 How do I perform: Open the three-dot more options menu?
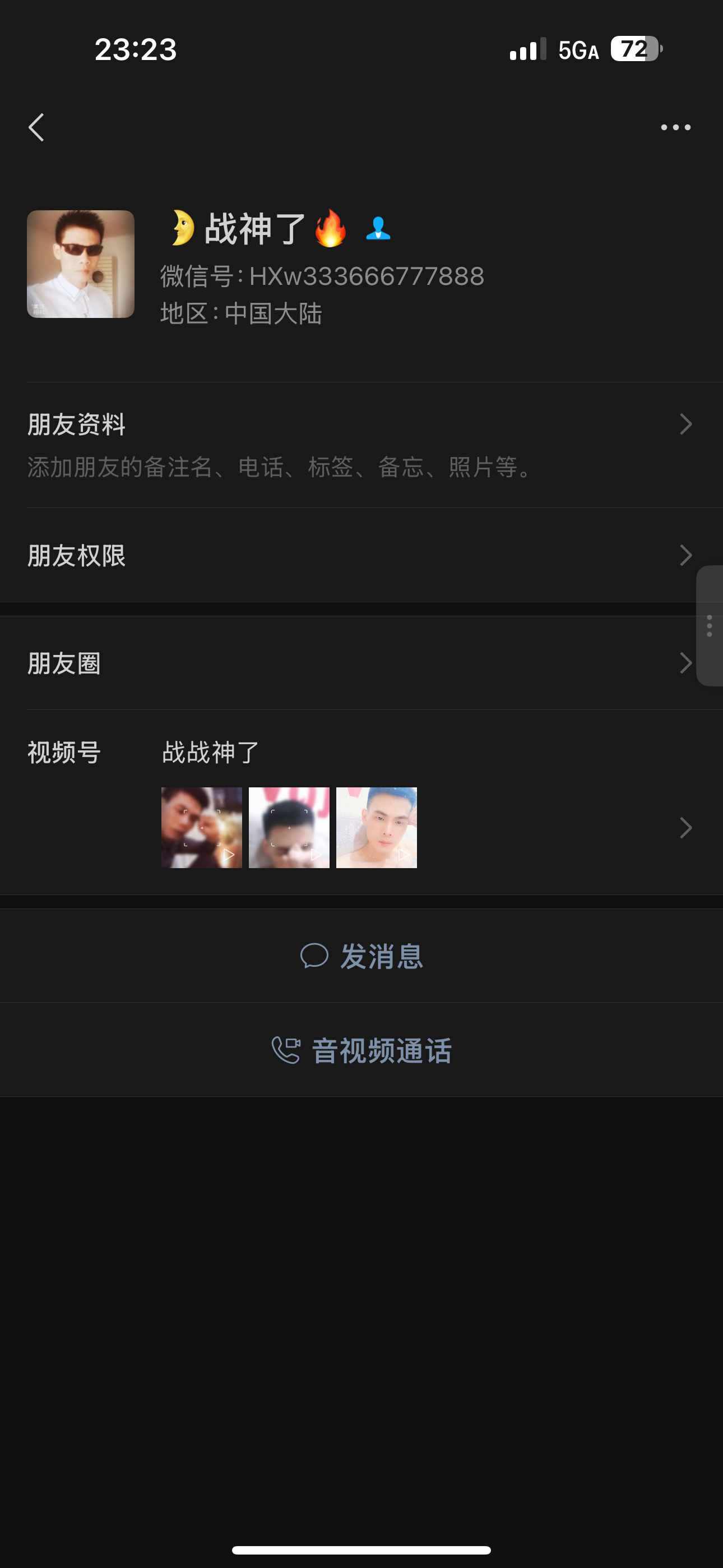pos(675,127)
